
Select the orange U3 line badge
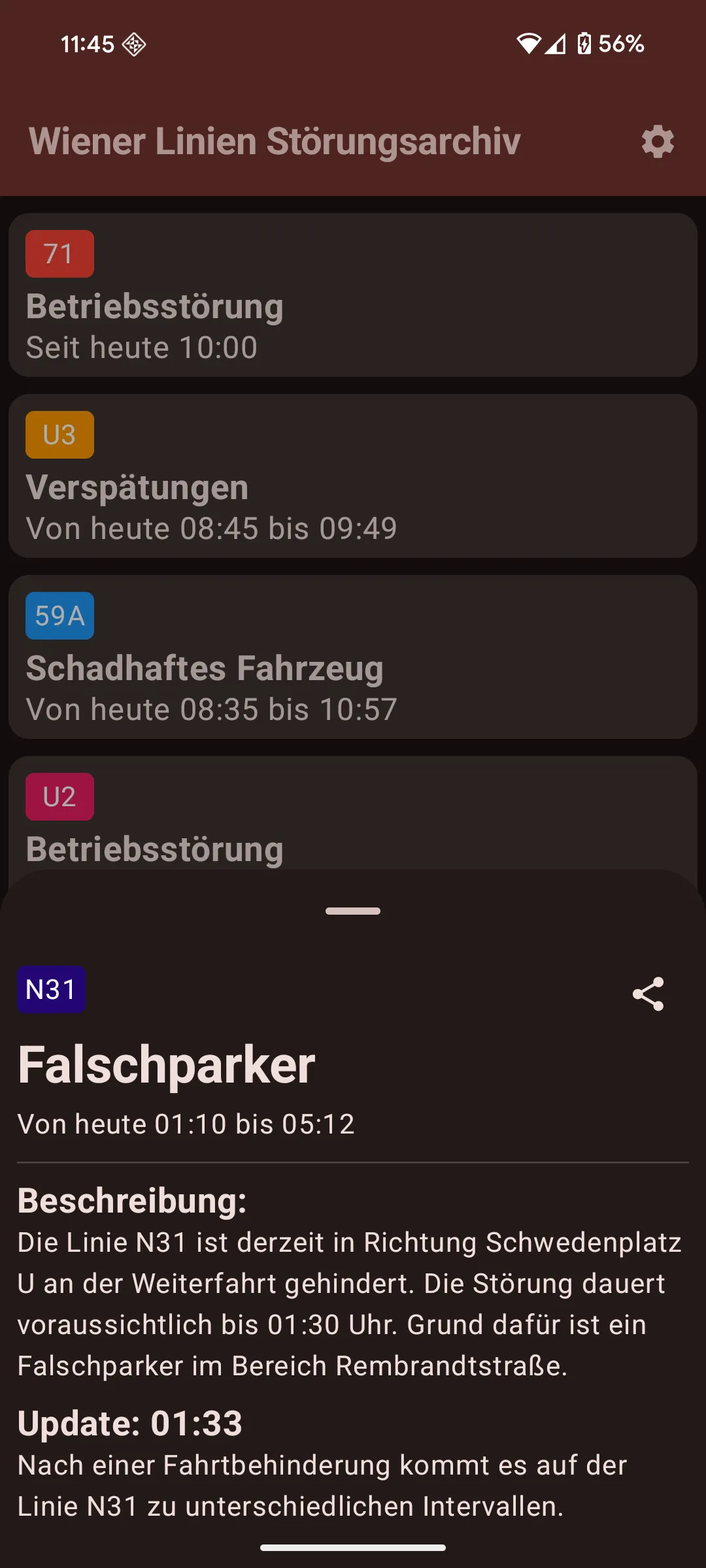(x=59, y=434)
